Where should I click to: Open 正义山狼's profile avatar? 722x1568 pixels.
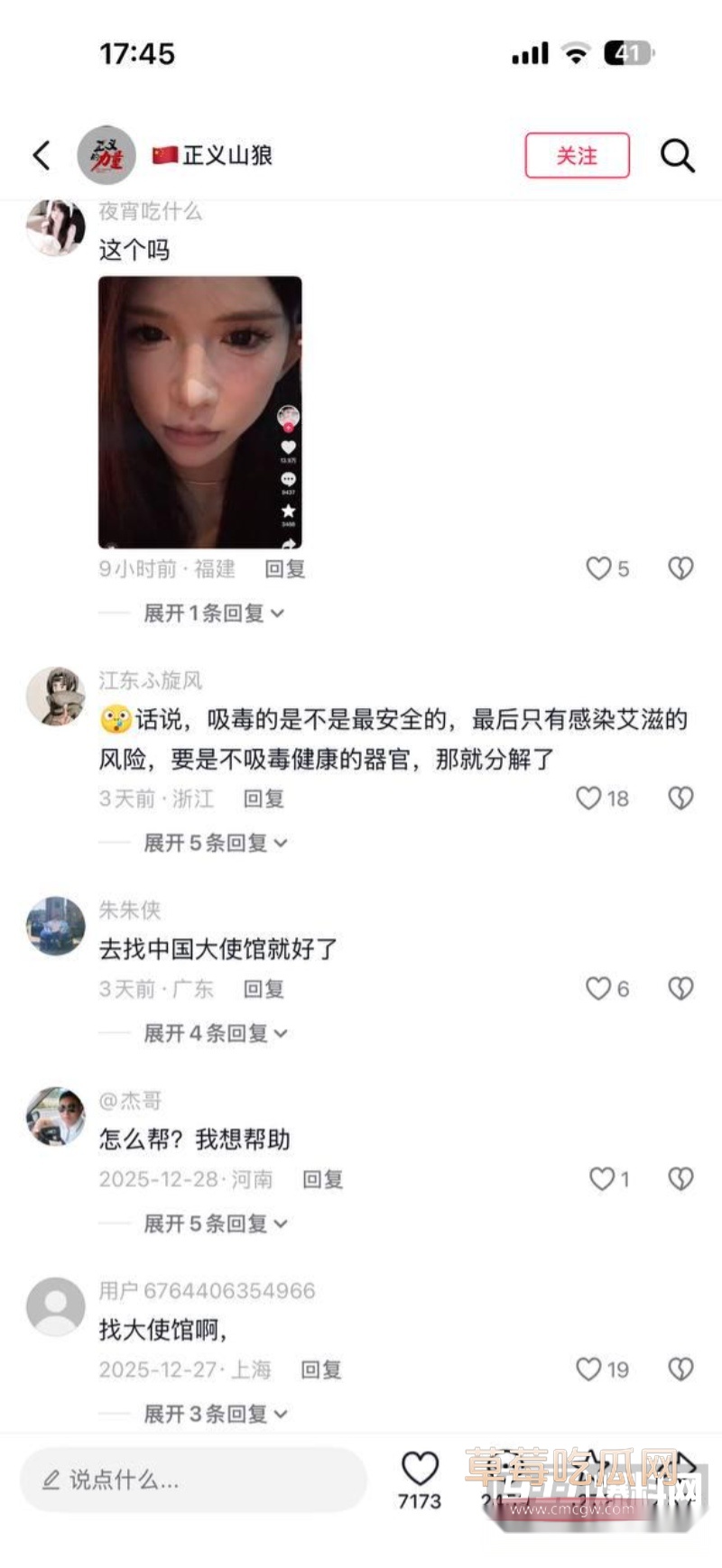point(107,153)
